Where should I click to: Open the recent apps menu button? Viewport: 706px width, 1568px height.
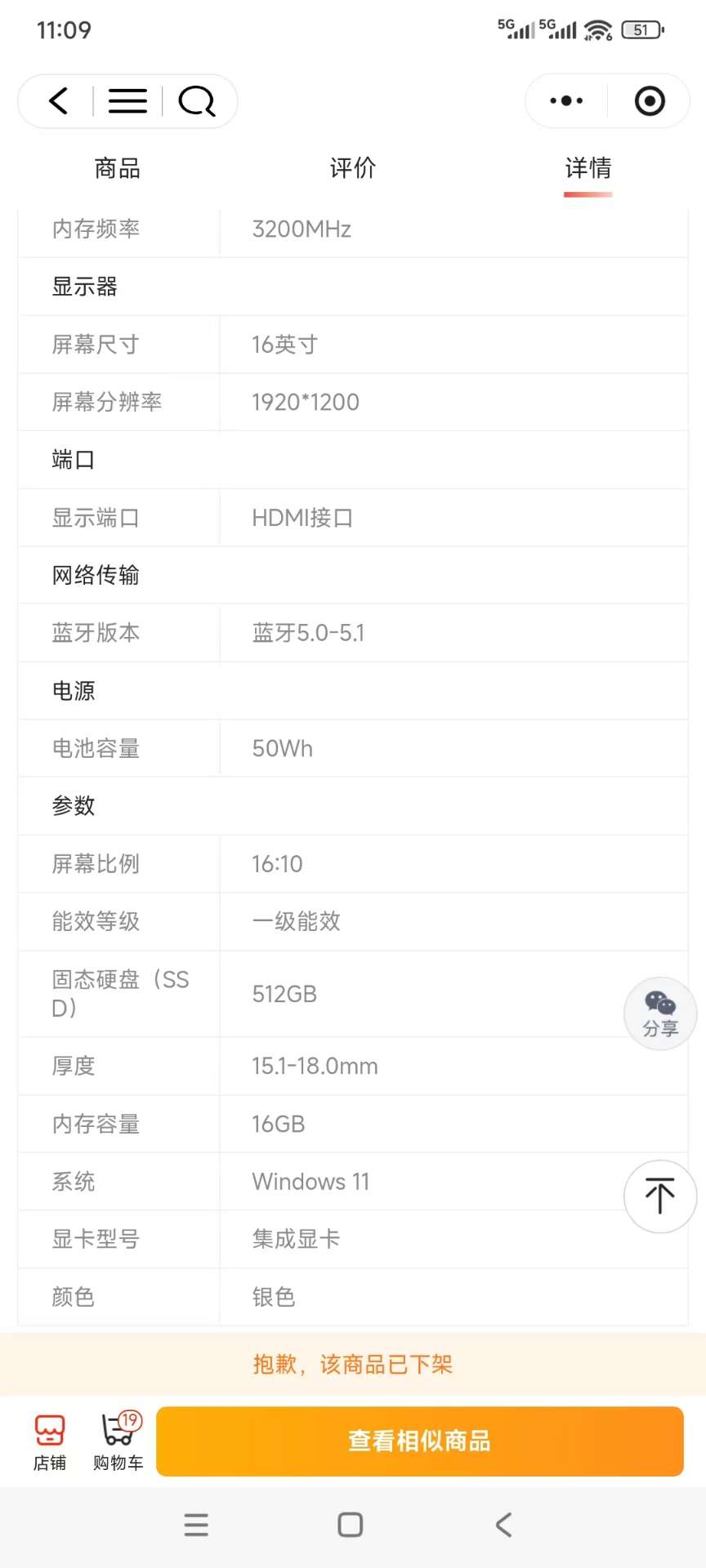coord(196,1525)
